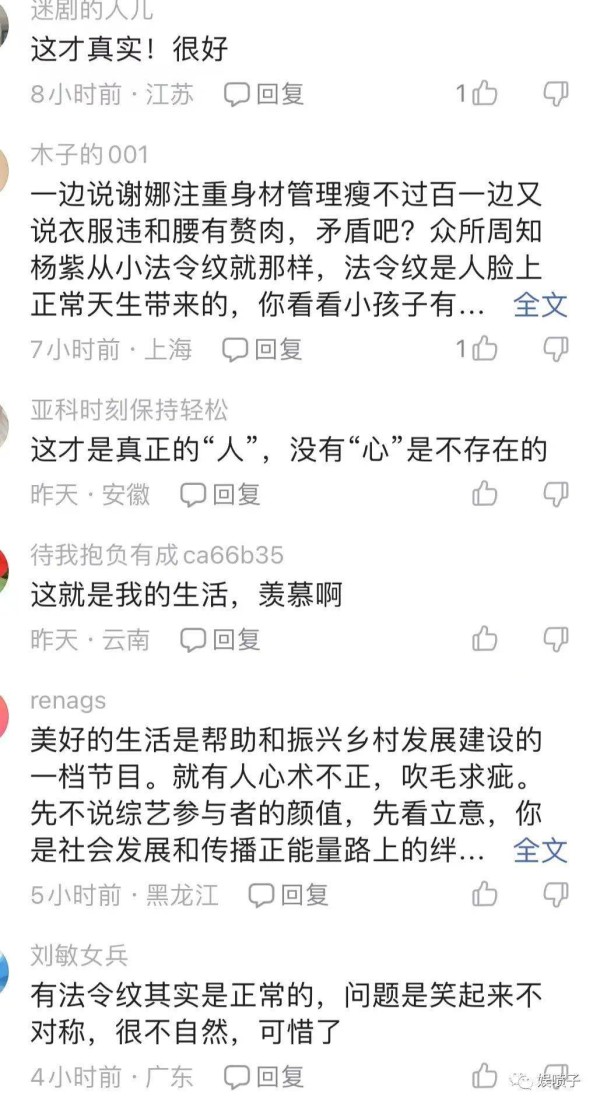Like 亚科时刻保持轻松's comment
This screenshot has height=1107, width=600.
click(x=485, y=494)
